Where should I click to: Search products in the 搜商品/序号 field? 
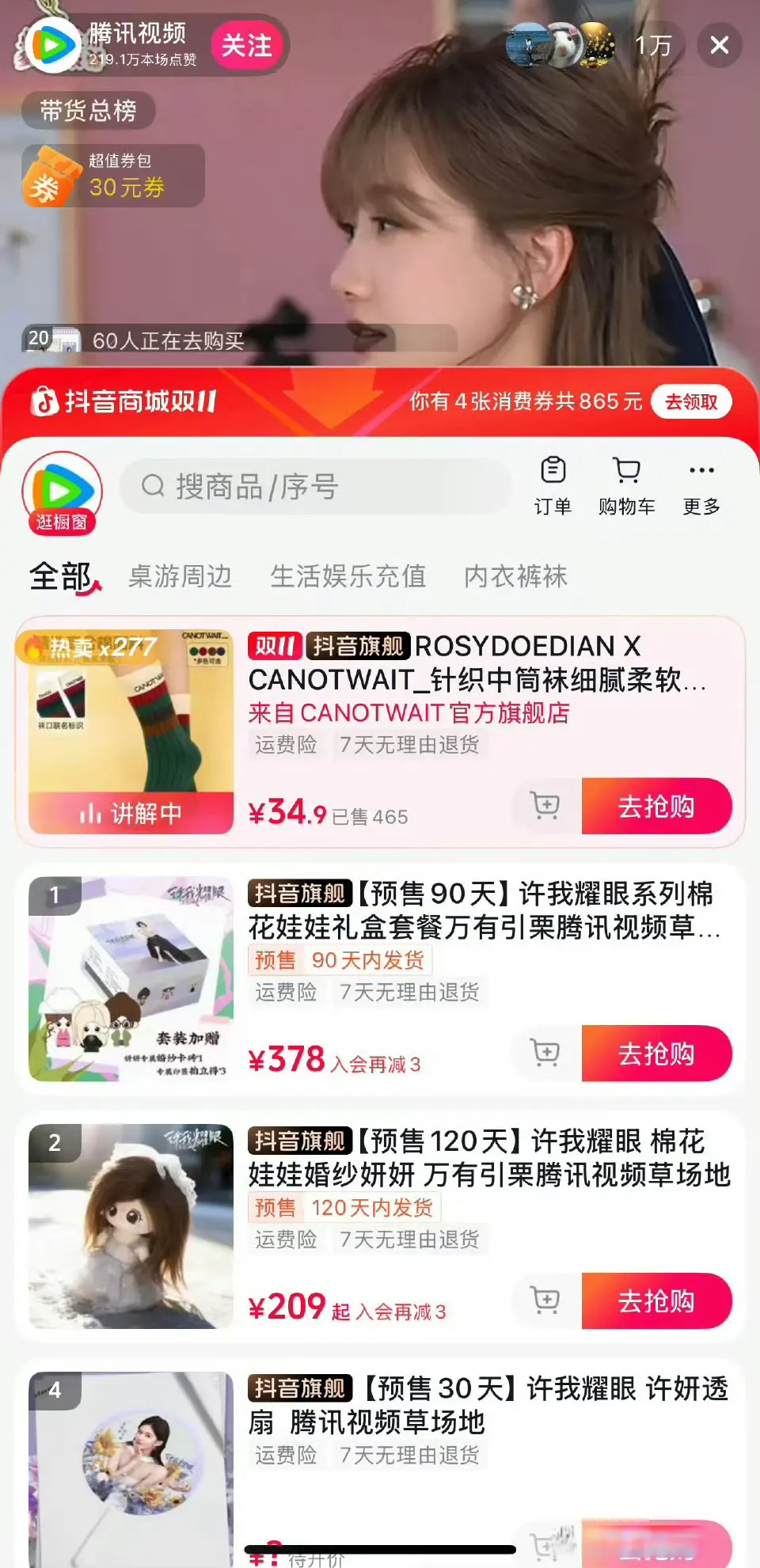(x=315, y=486)
